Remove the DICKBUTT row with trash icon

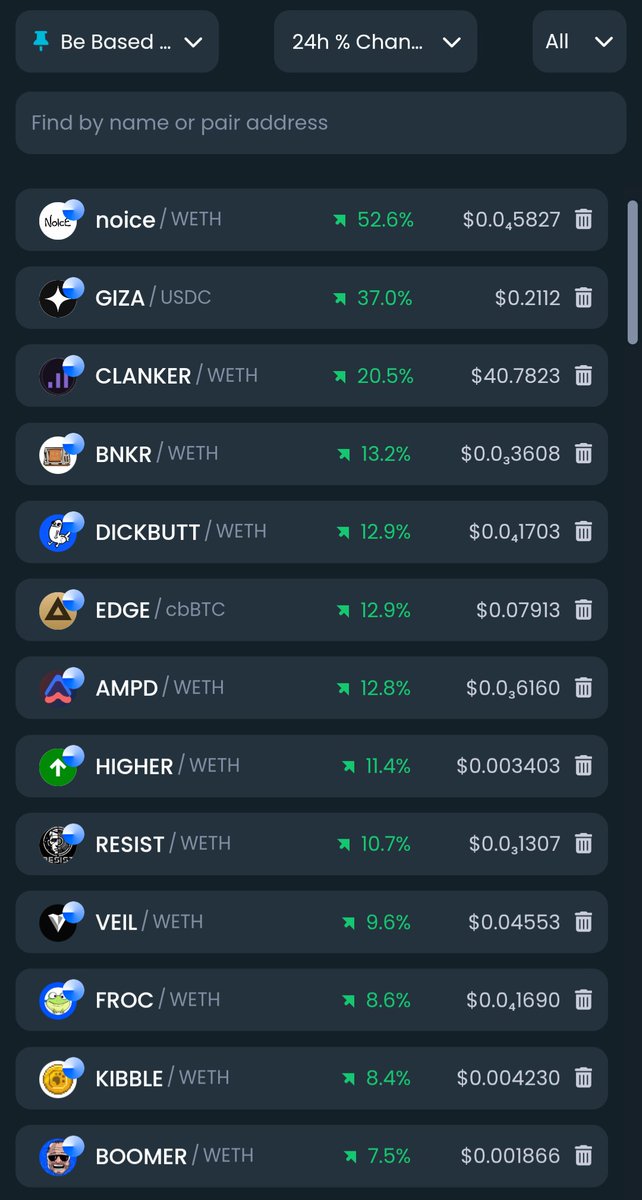[x=584, y=532]
